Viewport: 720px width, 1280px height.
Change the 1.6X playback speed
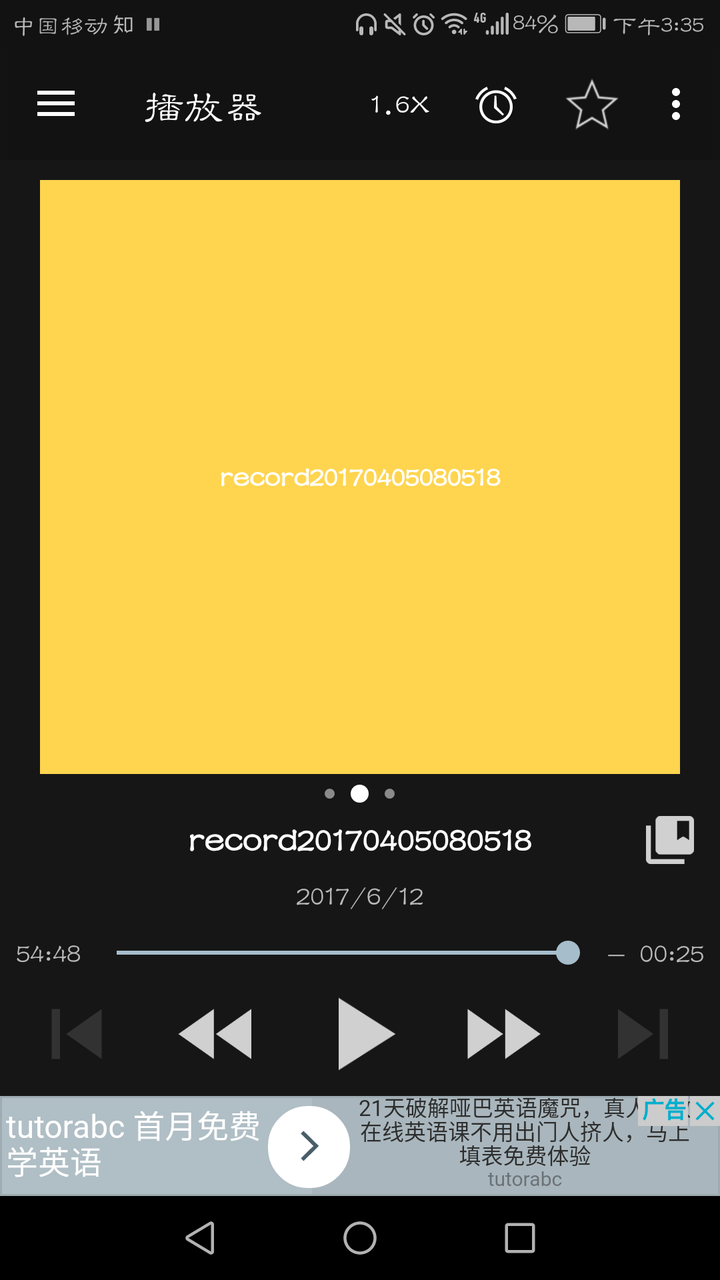point(399,105)
